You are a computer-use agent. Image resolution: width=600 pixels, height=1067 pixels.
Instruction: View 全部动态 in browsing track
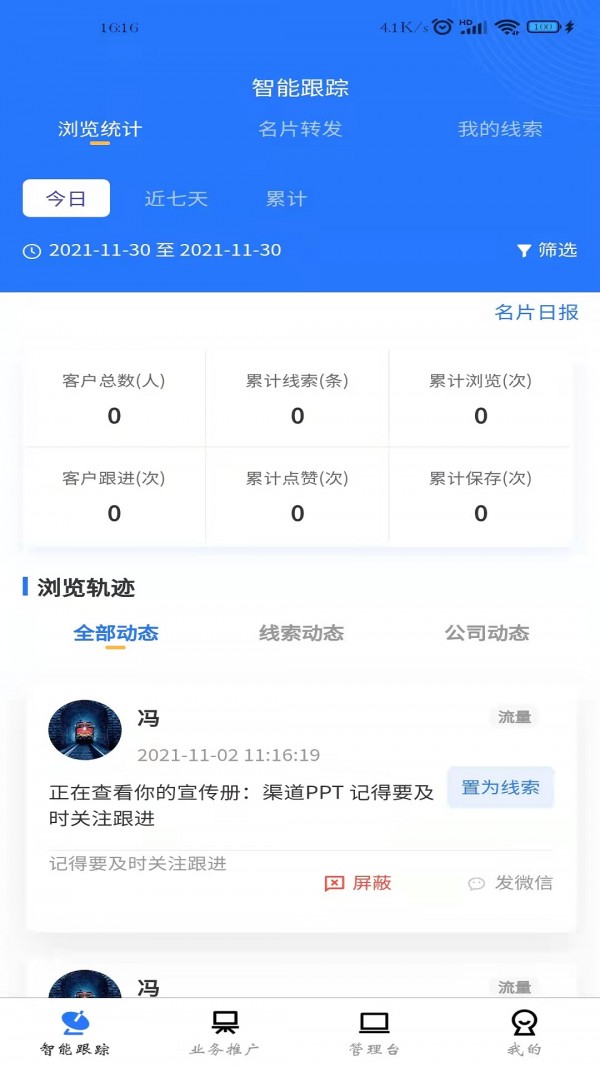pos(116,633)
